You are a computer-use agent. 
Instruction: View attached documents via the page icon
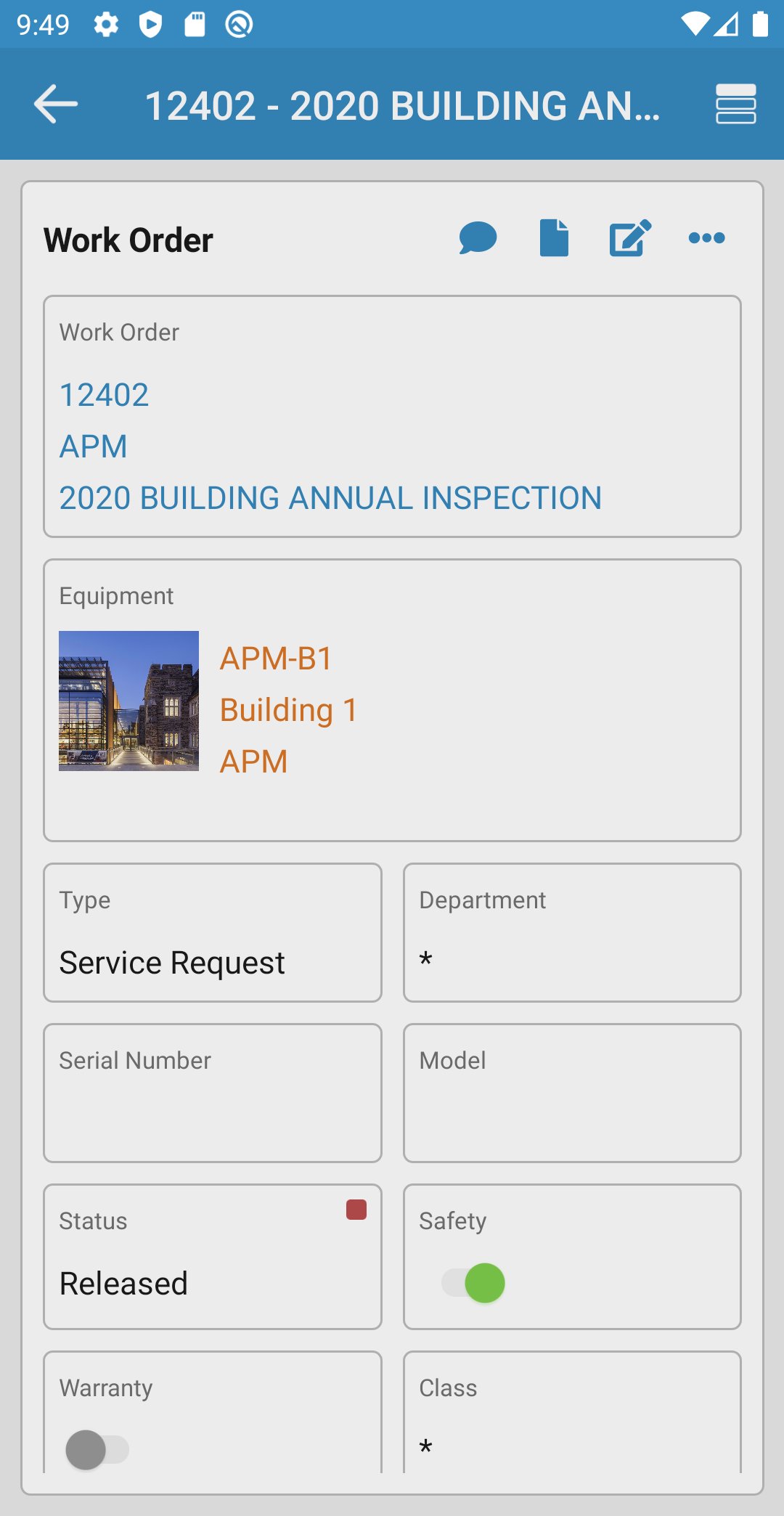coord(554,237)
